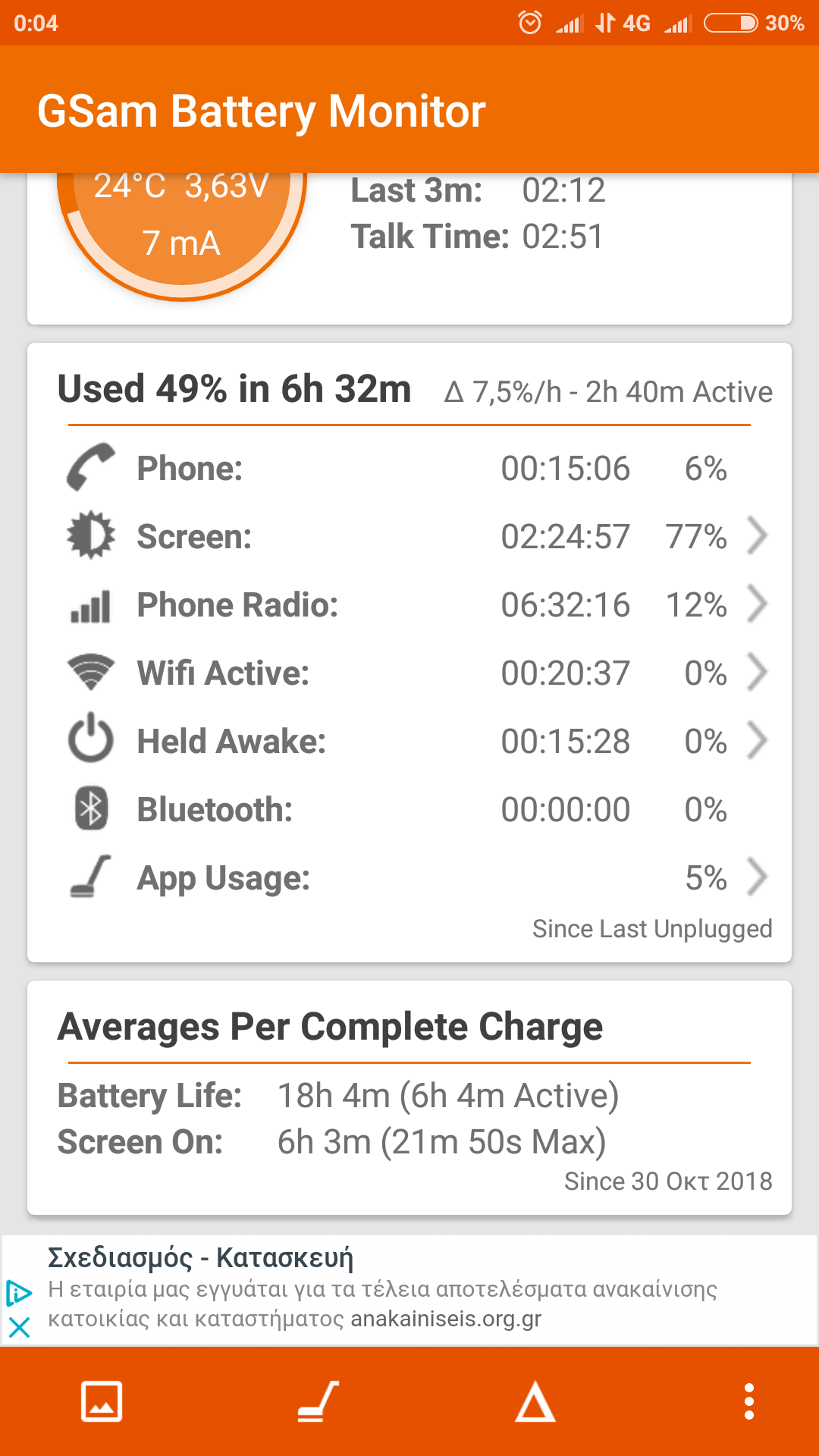The image size is (819, 1456).
Task: Open Screen usage details
Action: 757,536
